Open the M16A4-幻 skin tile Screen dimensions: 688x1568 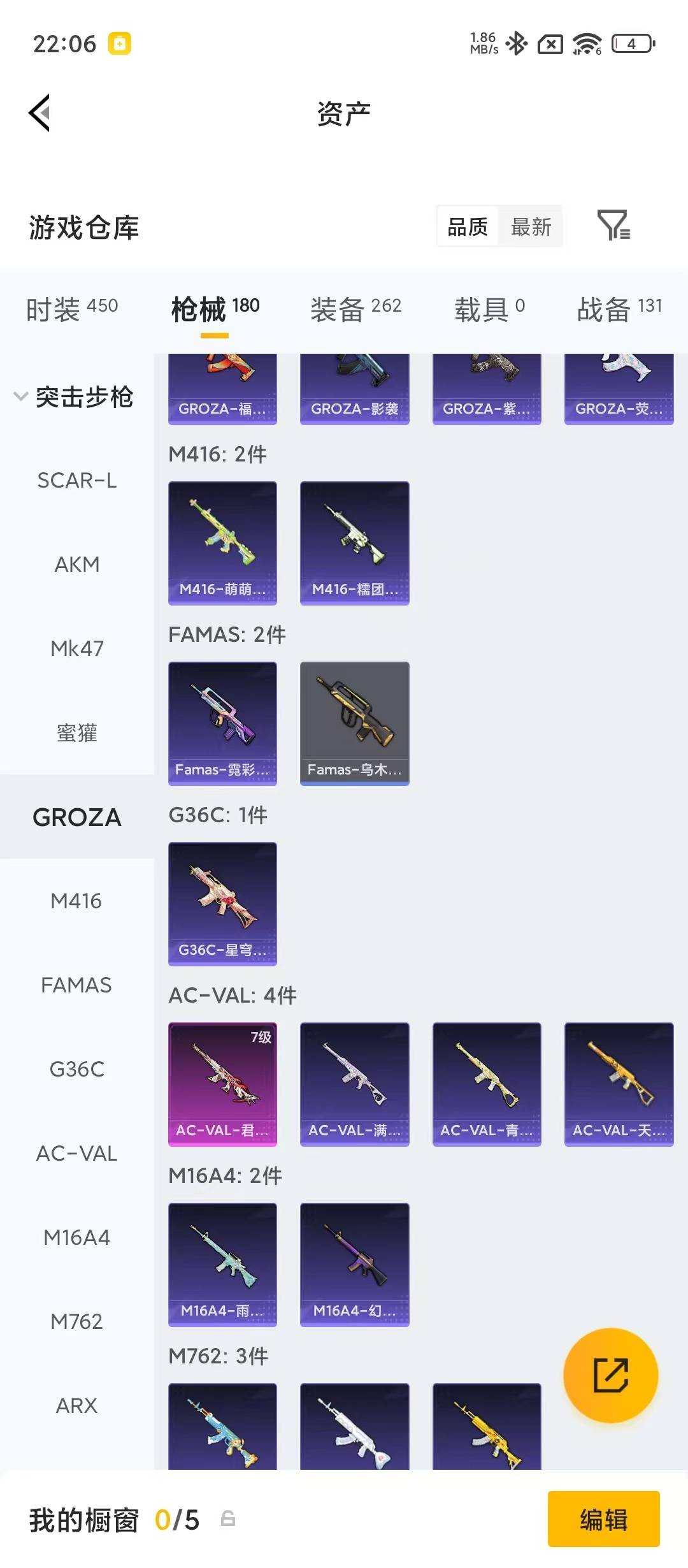coord(354,1265)
